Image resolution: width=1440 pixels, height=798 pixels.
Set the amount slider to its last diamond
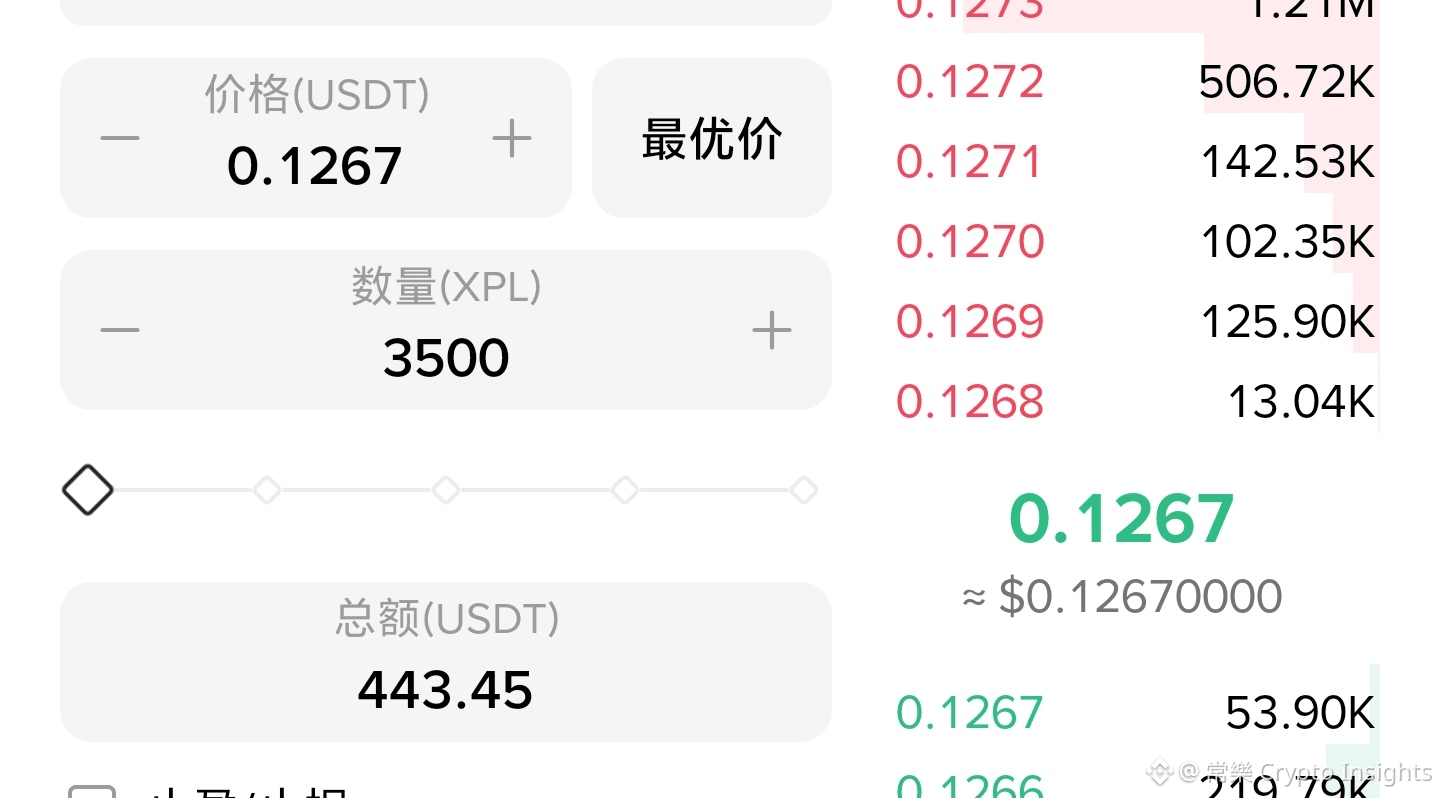[804, 490]
